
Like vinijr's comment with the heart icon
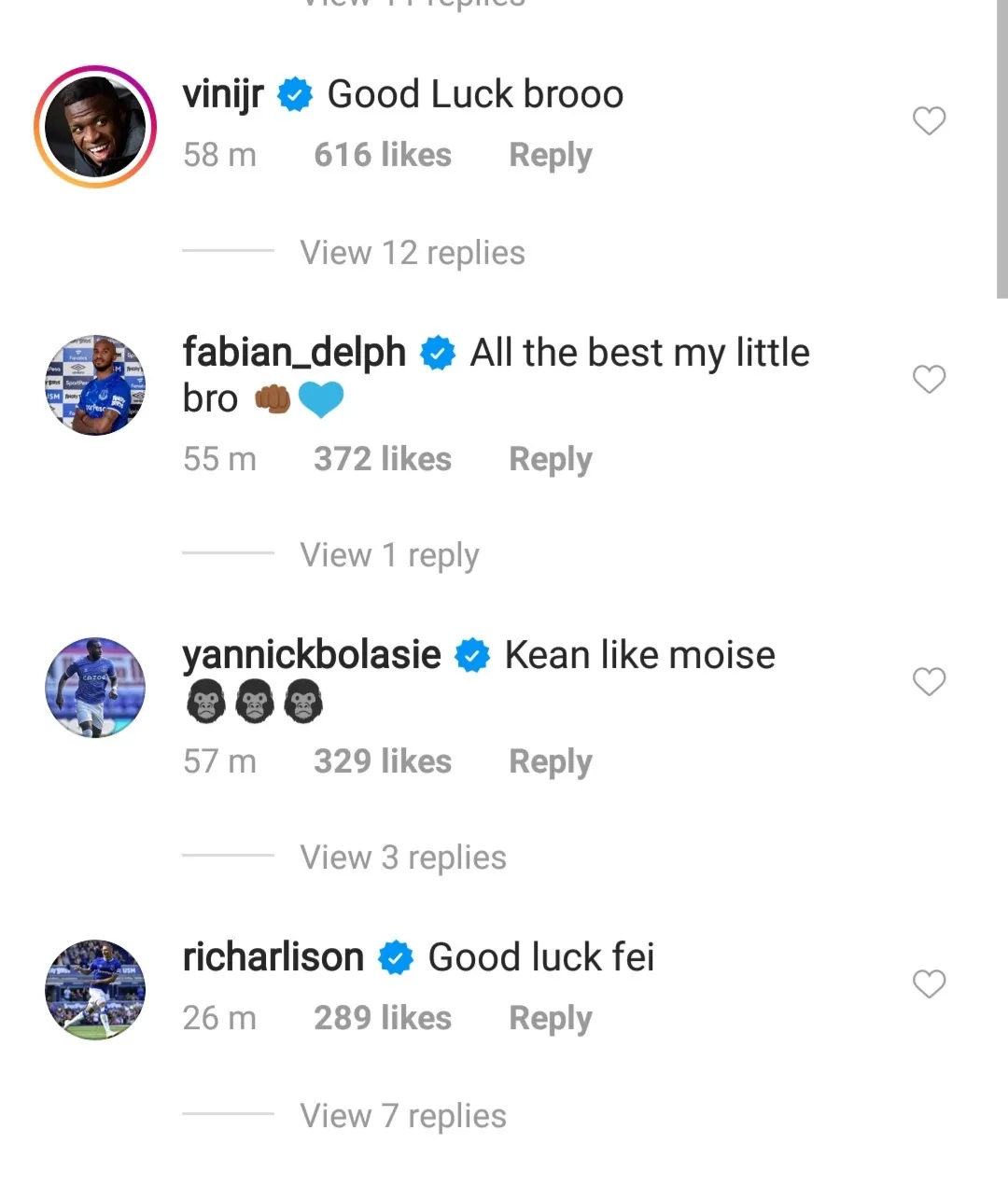929,121
